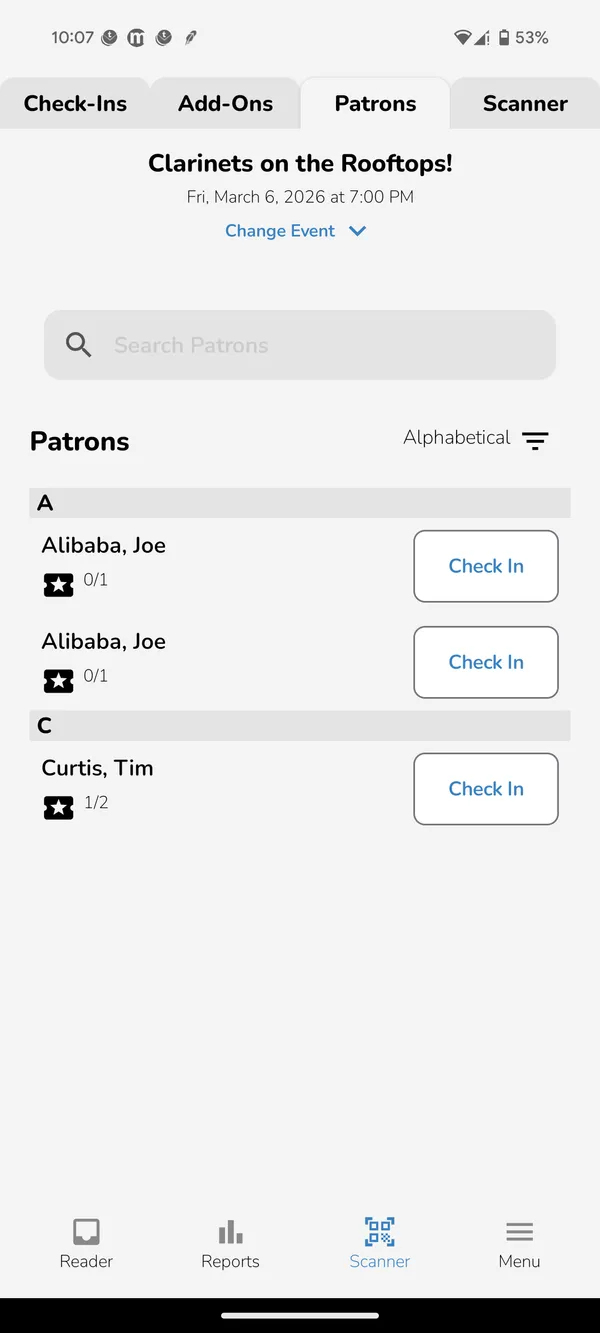600x1333 pixels.
Task: Select the Patrons tab
Action: 375,104
